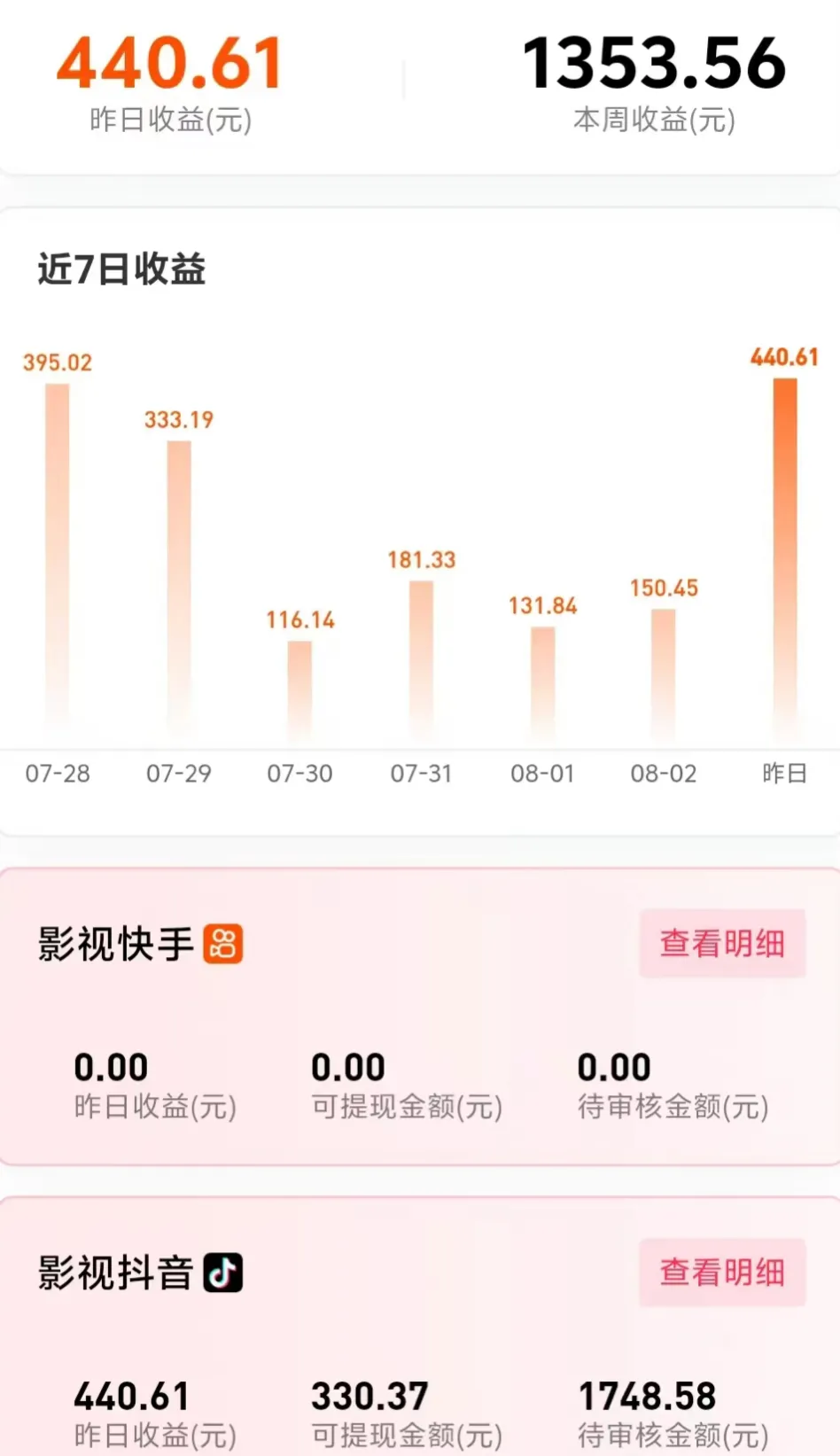Select the 07-29 date label
The height and width of the screenshot is (1456, 840).
[179, 773]
